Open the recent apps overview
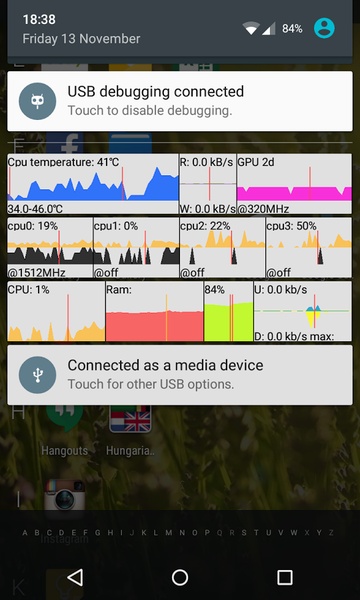This screenshot has width=360, height=600. (x=285, y=577)
